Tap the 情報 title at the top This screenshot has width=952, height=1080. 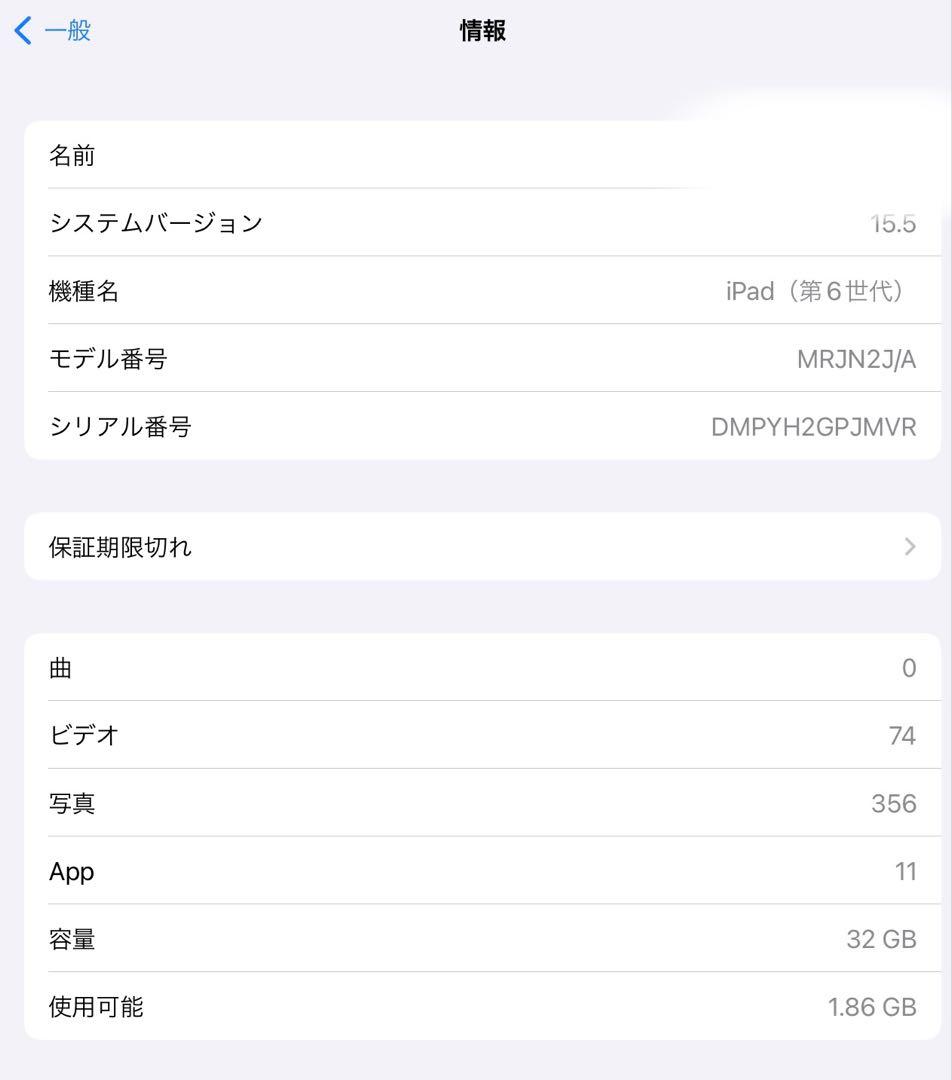[481, 30]
